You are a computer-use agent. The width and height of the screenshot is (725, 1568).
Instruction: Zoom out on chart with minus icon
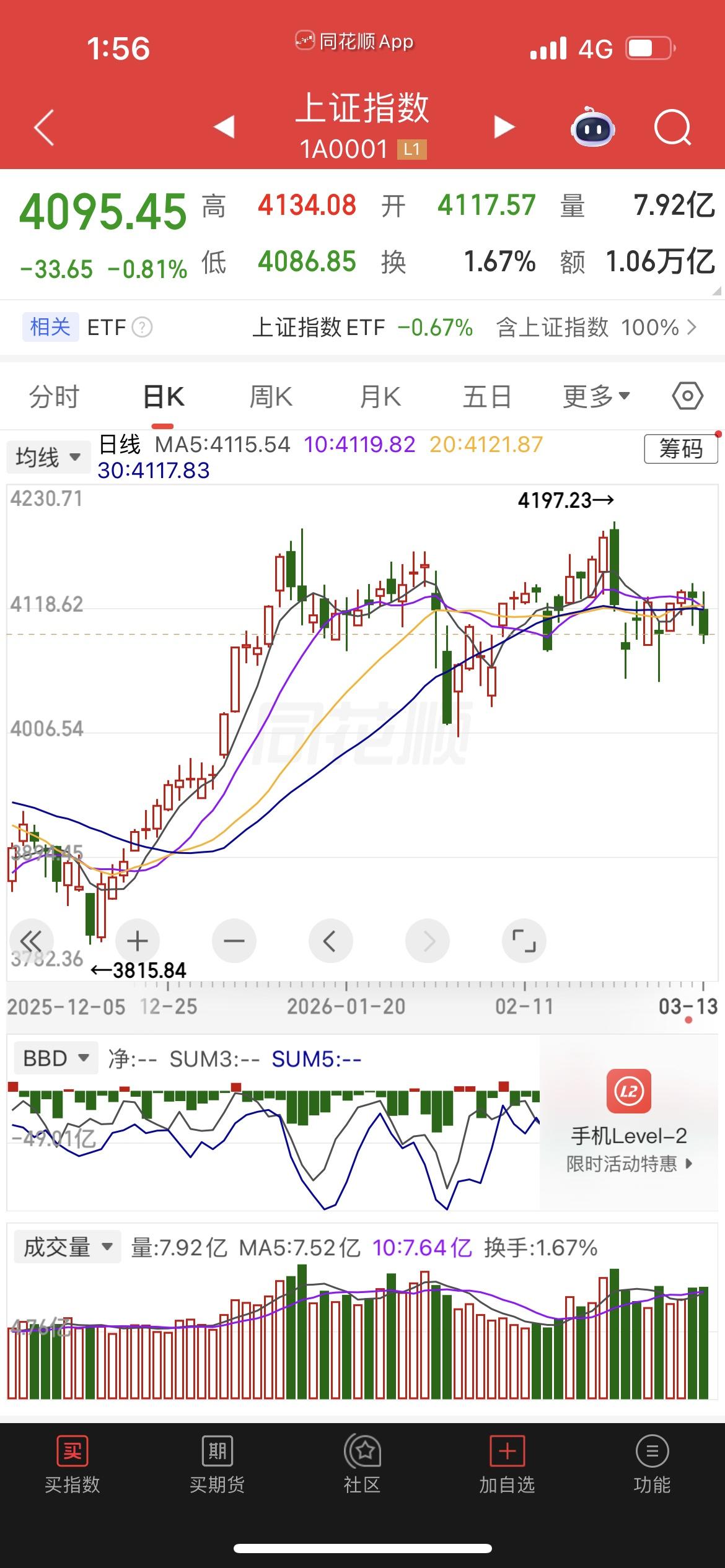234,940
